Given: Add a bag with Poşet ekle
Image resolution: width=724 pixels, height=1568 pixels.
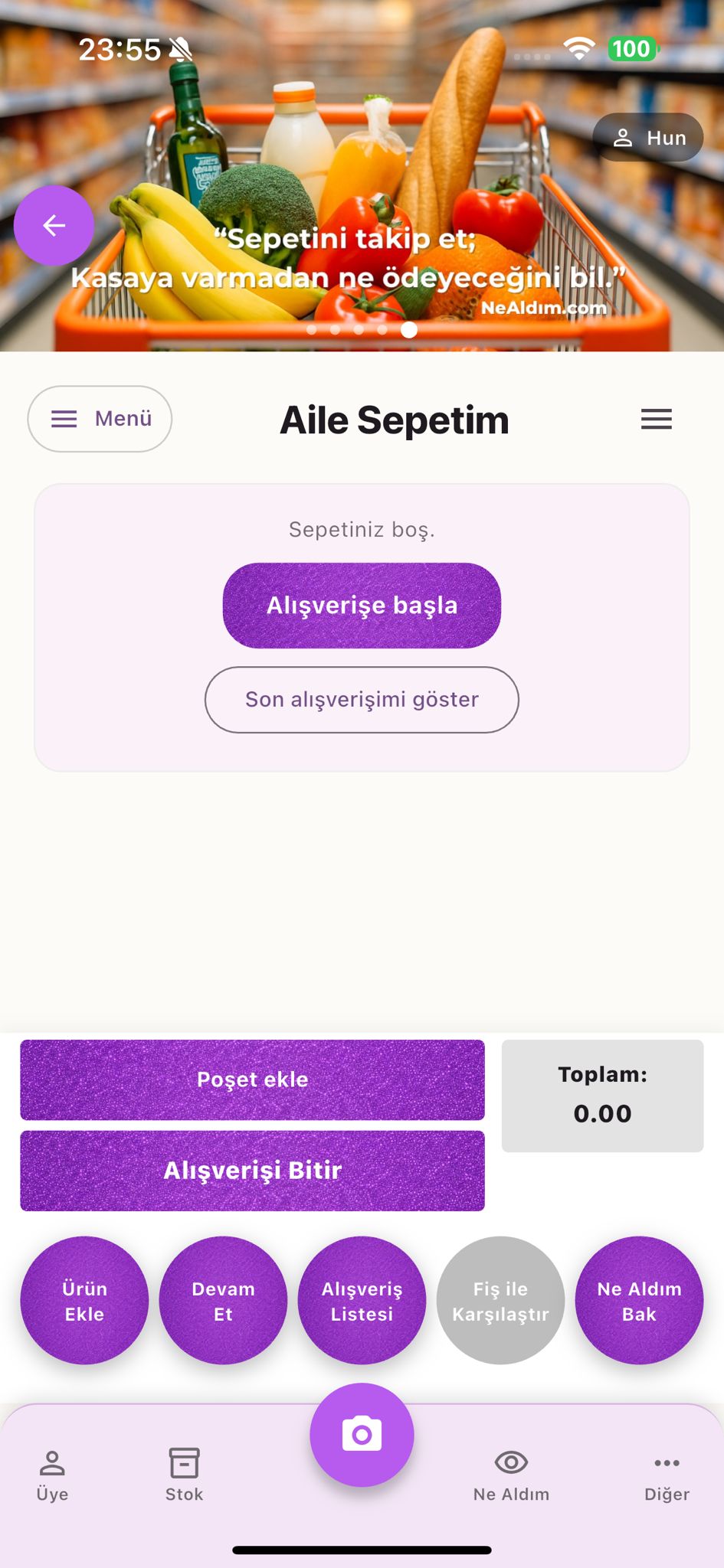Looking at the screenshot, I should coord(252,1080).
